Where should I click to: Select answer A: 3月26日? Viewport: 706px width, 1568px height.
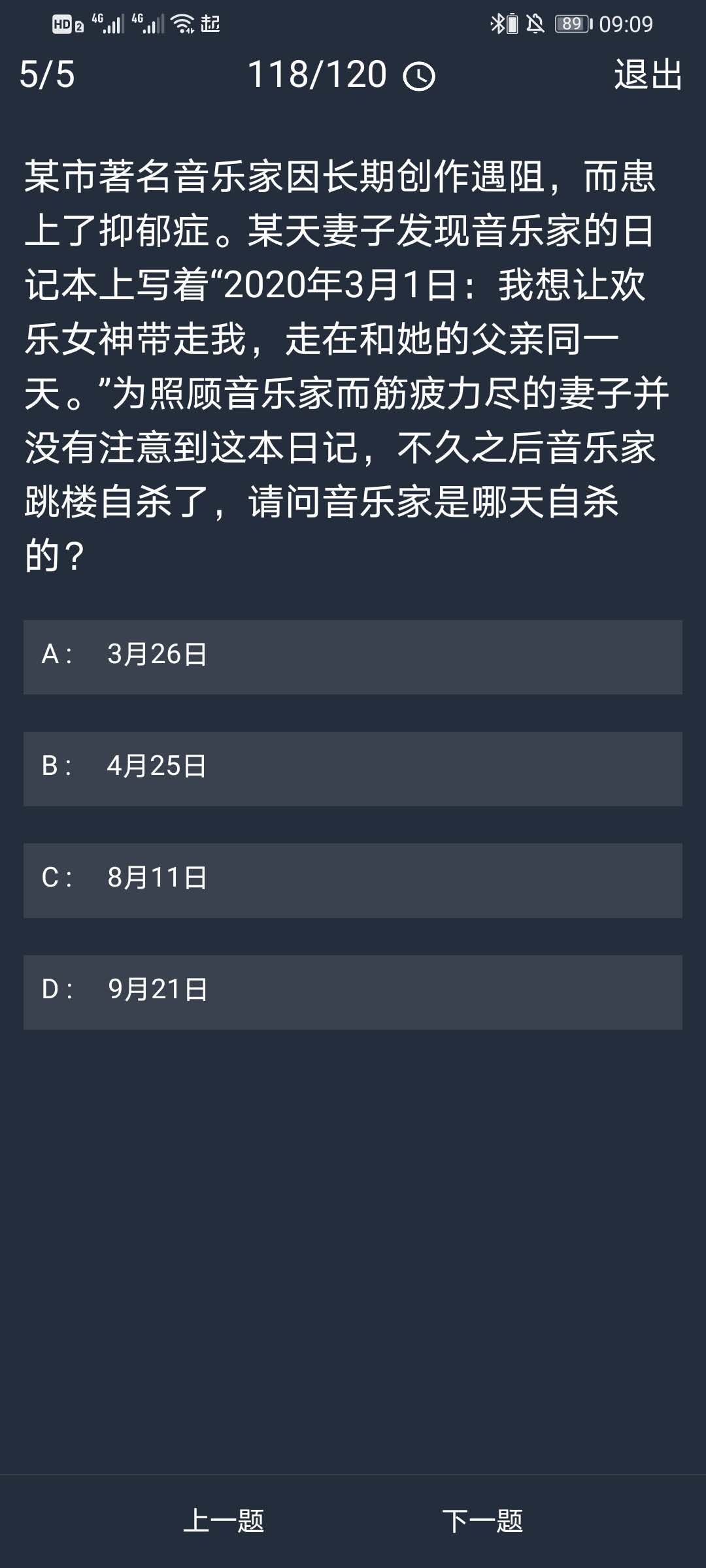[353, 657]
